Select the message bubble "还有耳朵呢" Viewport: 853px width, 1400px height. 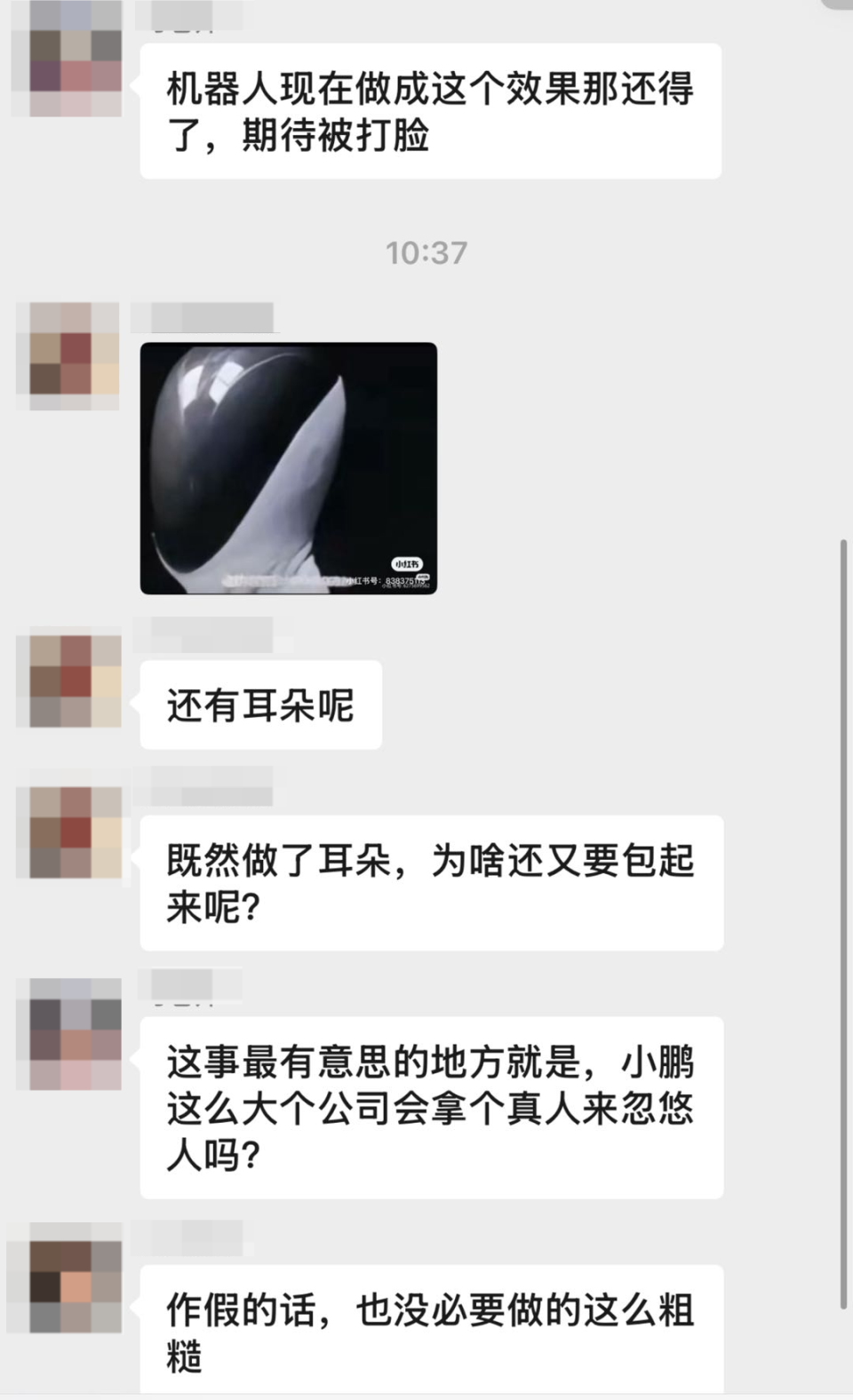tap(259, 704)
